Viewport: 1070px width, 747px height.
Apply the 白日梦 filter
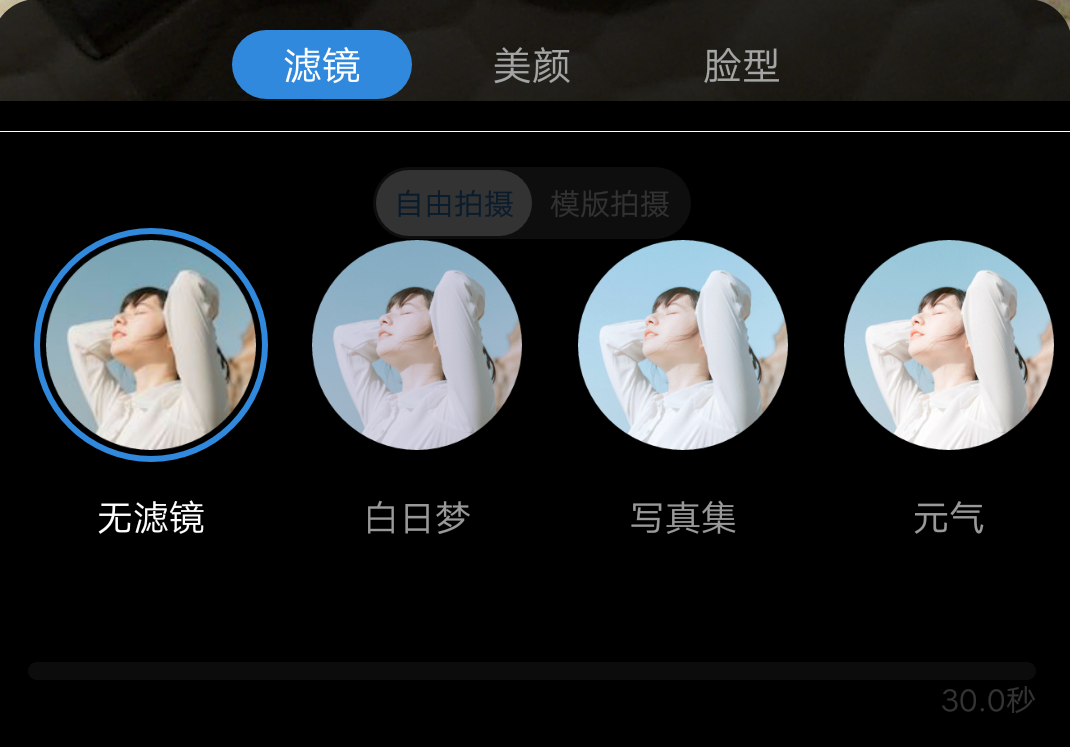click(x=417, y=345)
